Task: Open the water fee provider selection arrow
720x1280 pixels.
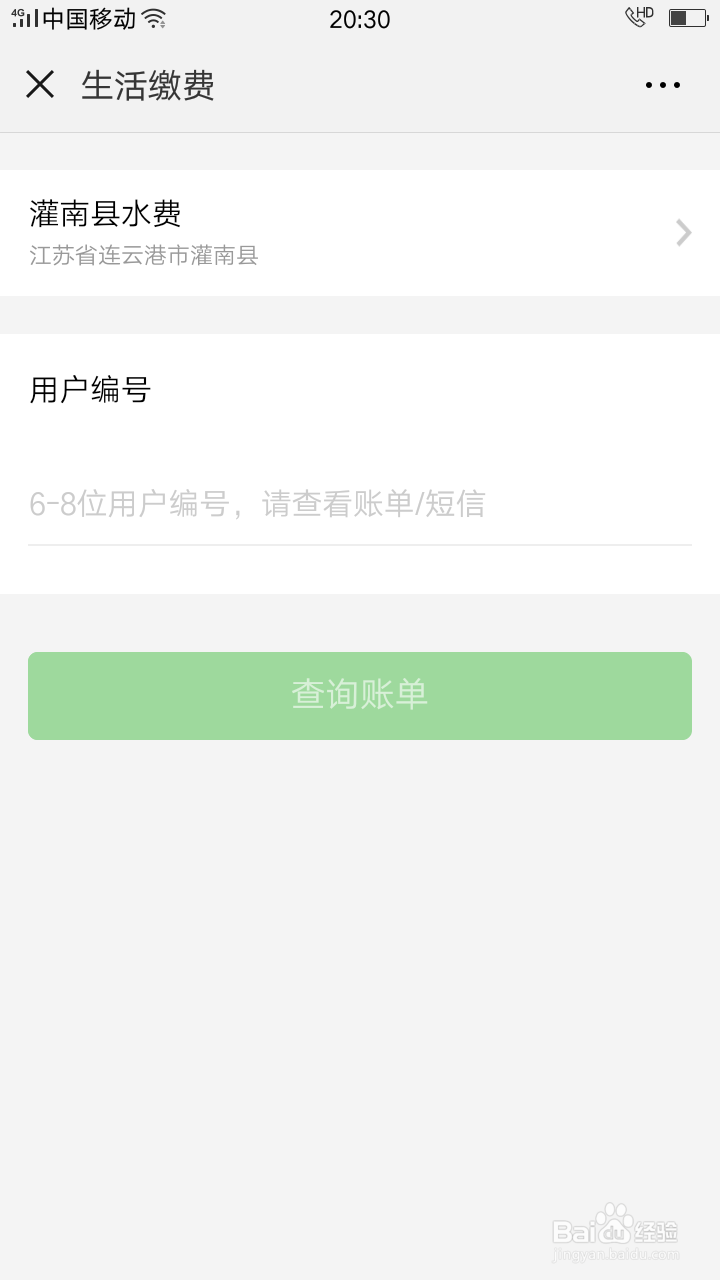Action: point(683,232)
